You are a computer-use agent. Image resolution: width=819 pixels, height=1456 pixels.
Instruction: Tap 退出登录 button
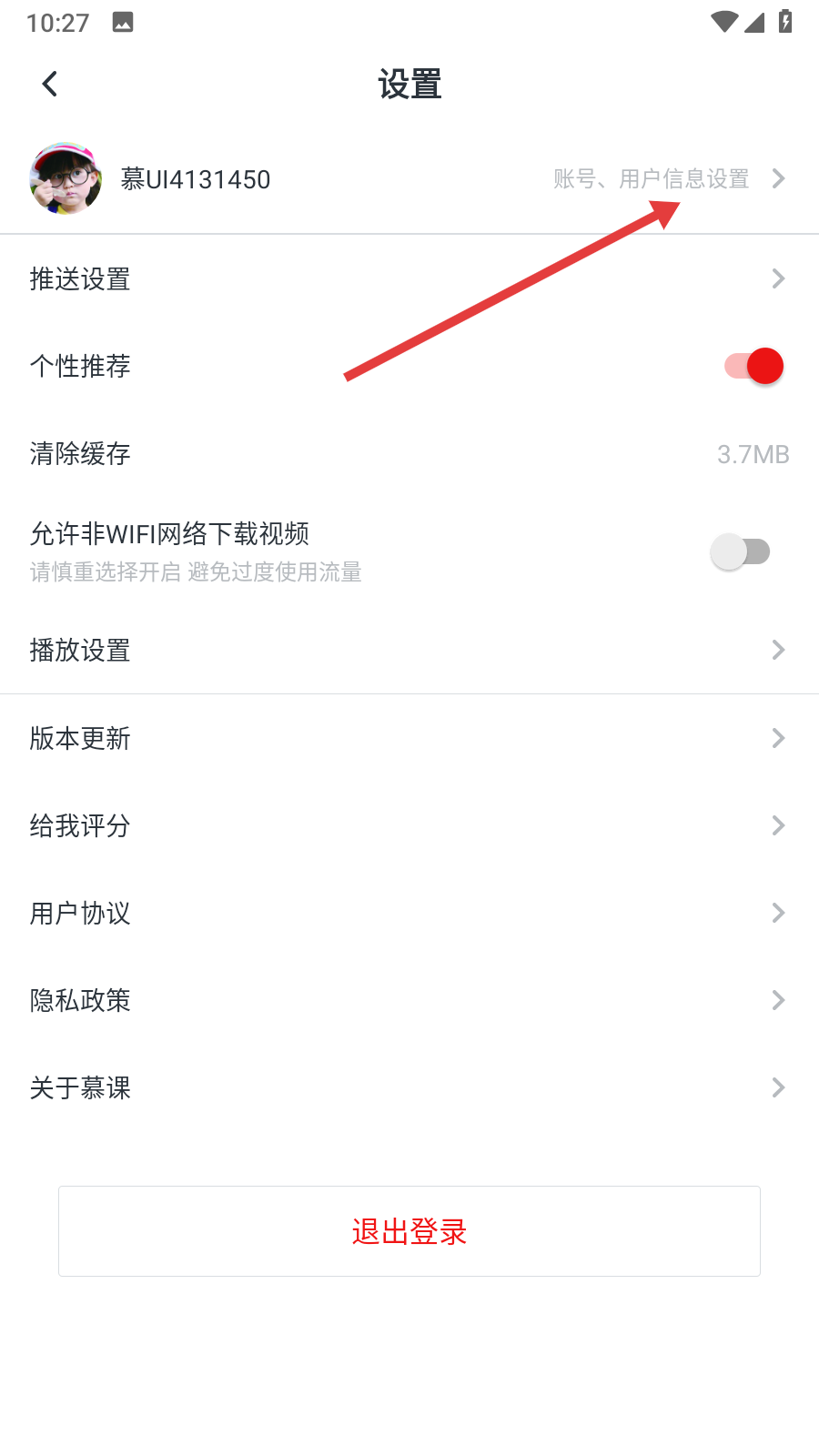409,1231
